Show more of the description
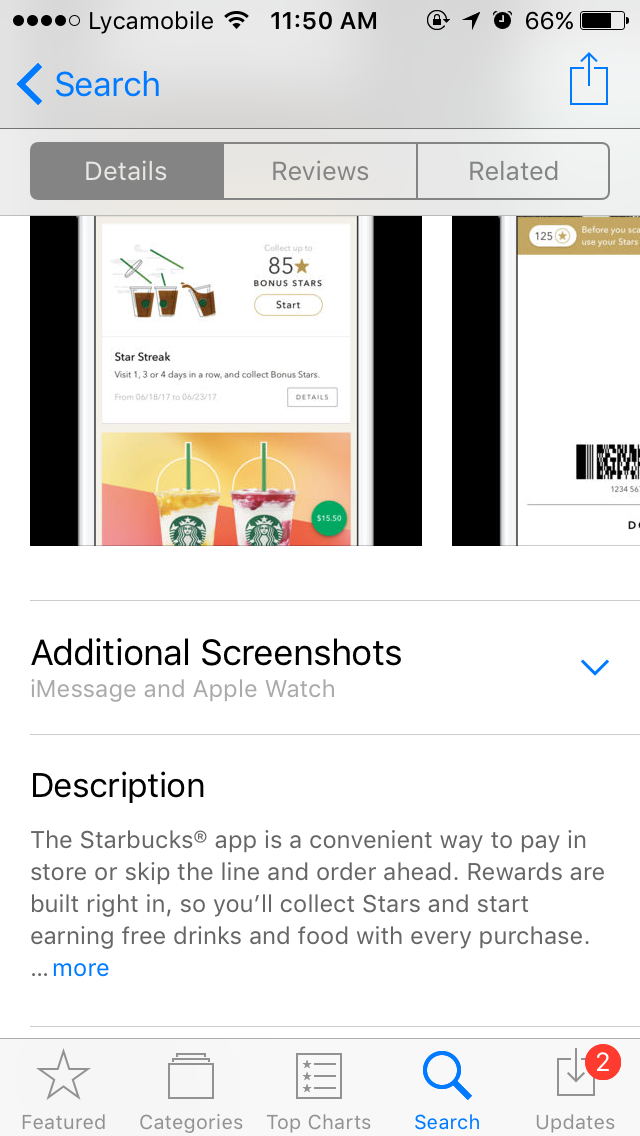640x1136 pixels. pos(80,968)
